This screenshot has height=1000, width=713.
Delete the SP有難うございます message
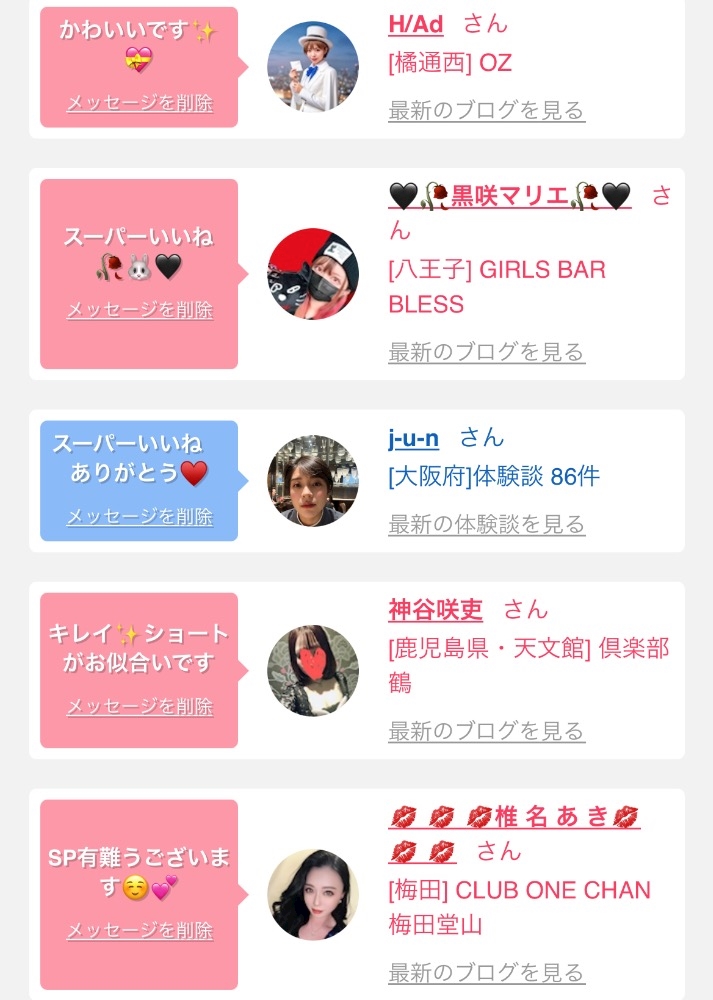tap(139, 930)
